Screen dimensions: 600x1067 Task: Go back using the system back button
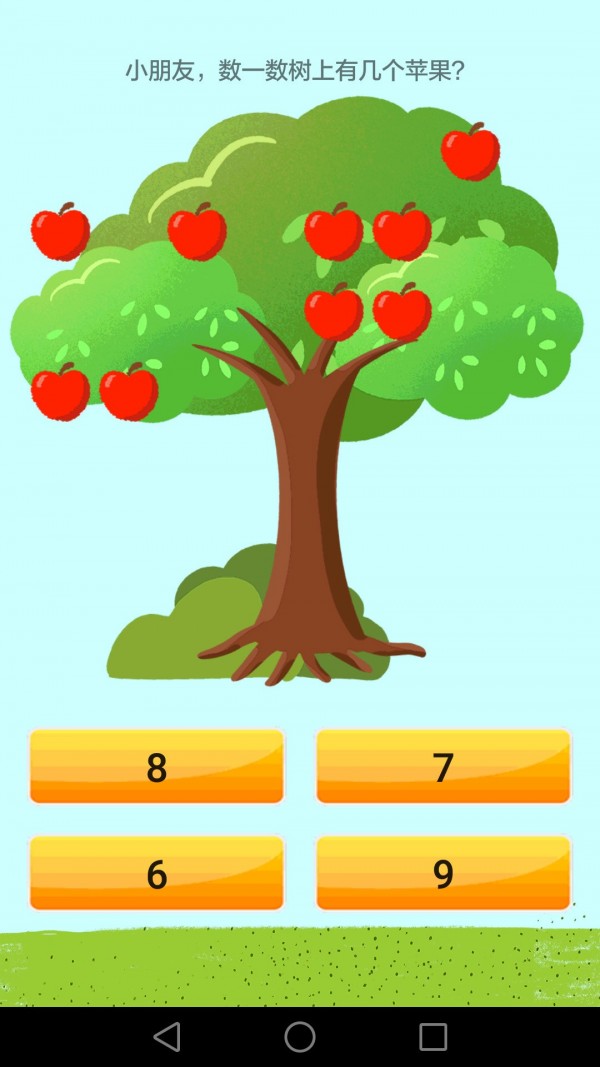pyautogui.click(x=167, y=1037)
